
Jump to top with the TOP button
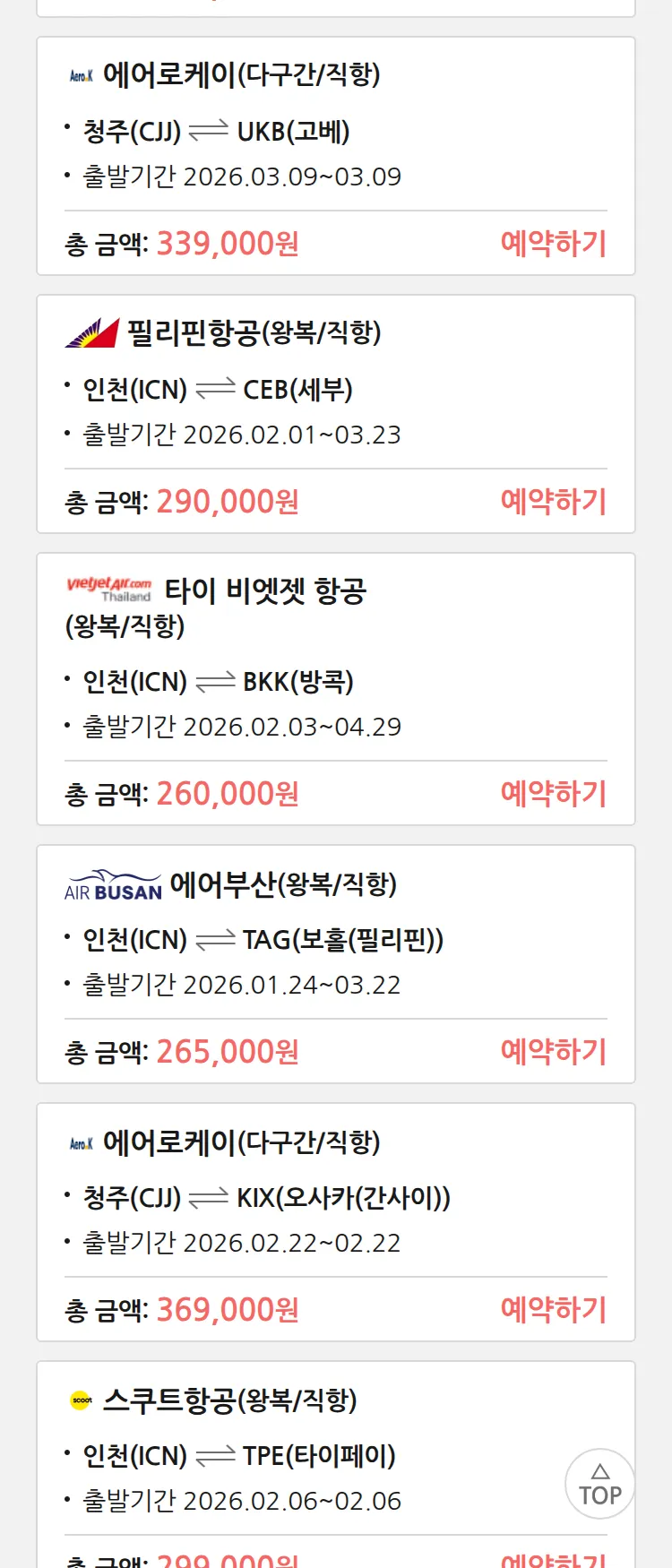click(x=599, y=1484)
